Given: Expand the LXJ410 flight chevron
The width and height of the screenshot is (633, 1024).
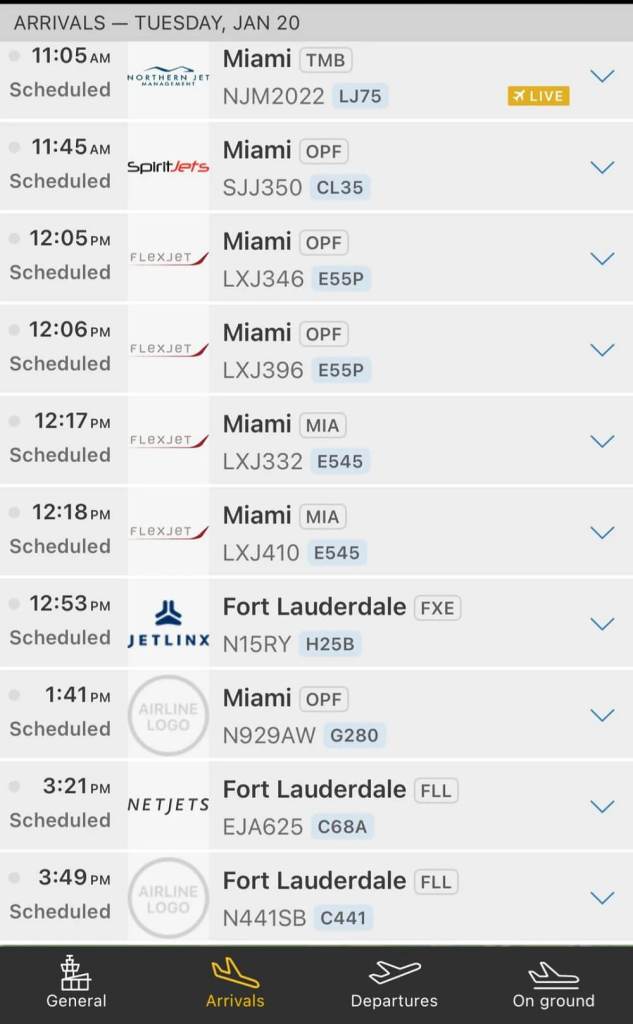Looking at the screenshot, I should click(602, 533).
